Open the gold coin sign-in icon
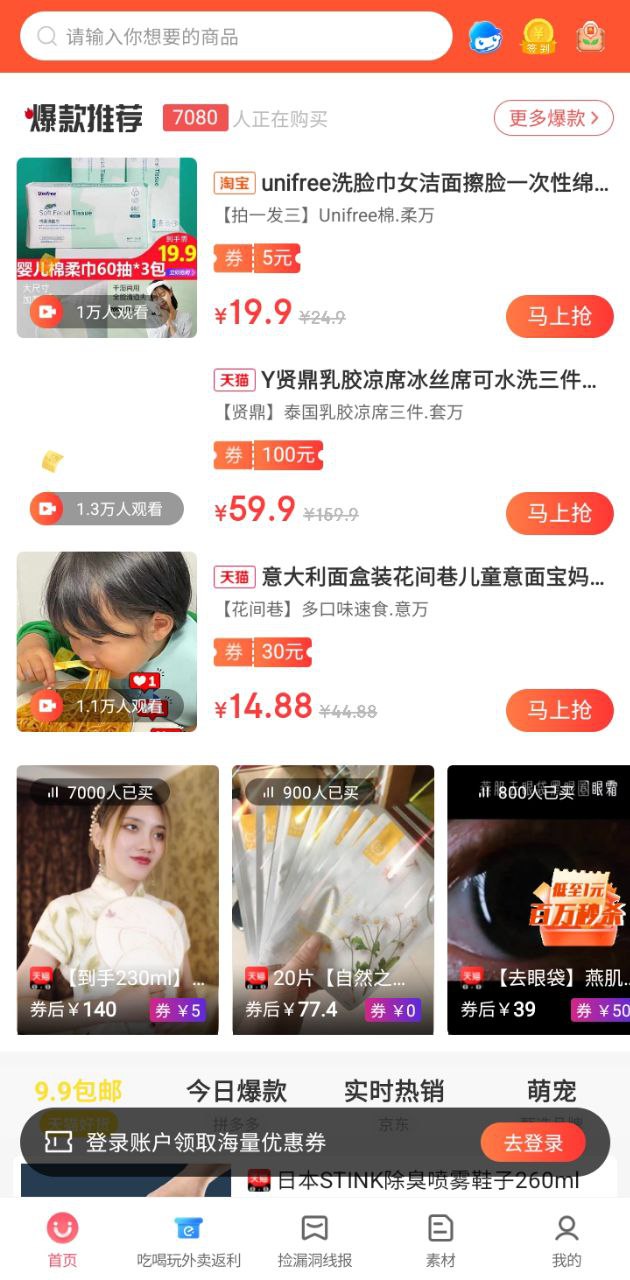 (x=539, y=37)
